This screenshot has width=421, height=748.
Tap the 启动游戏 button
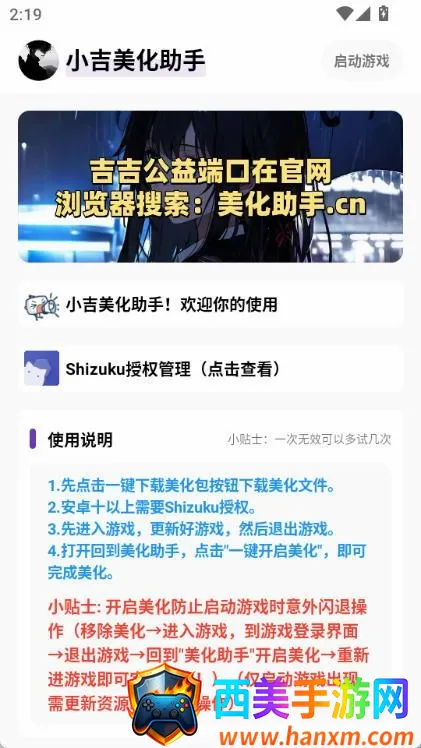(x=362, y=61)
